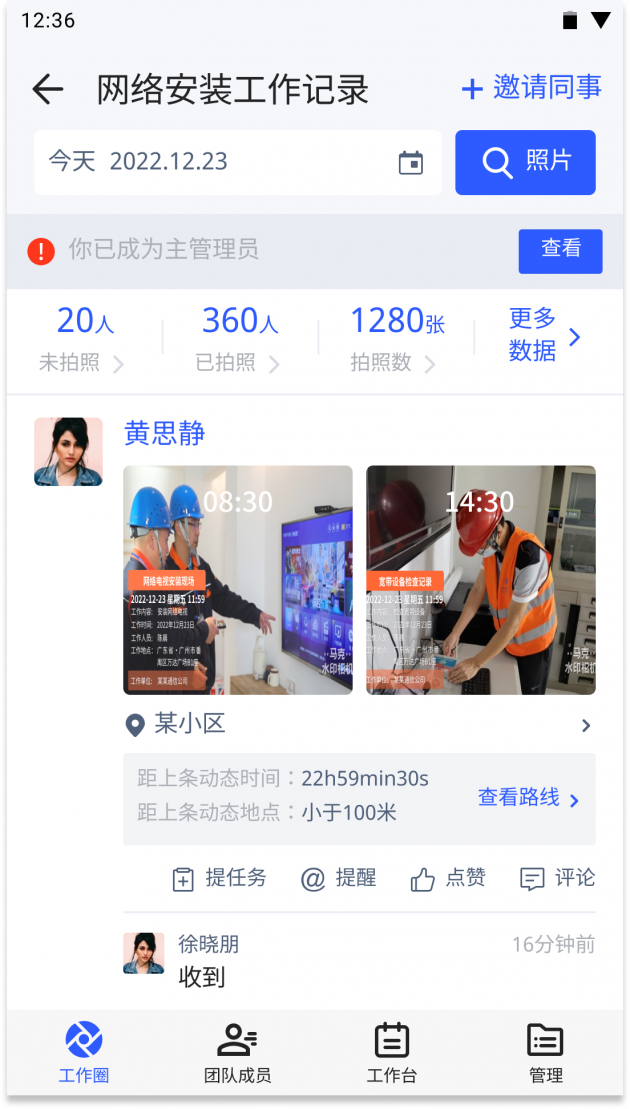Tap 邀请同事 to invite colleagues
The image size is (630, 1109).
coord(531,89)
